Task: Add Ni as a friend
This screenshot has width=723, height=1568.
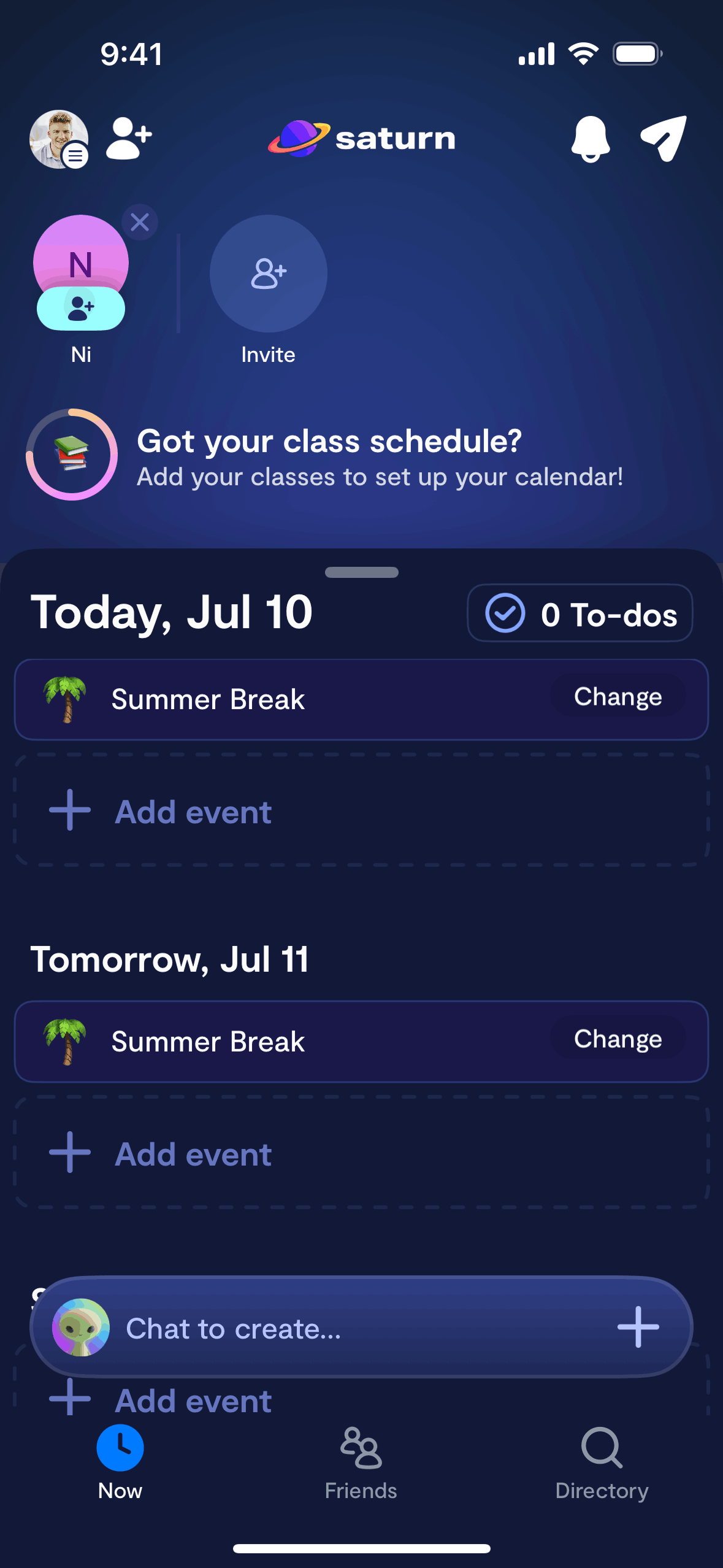Action: 81,308
